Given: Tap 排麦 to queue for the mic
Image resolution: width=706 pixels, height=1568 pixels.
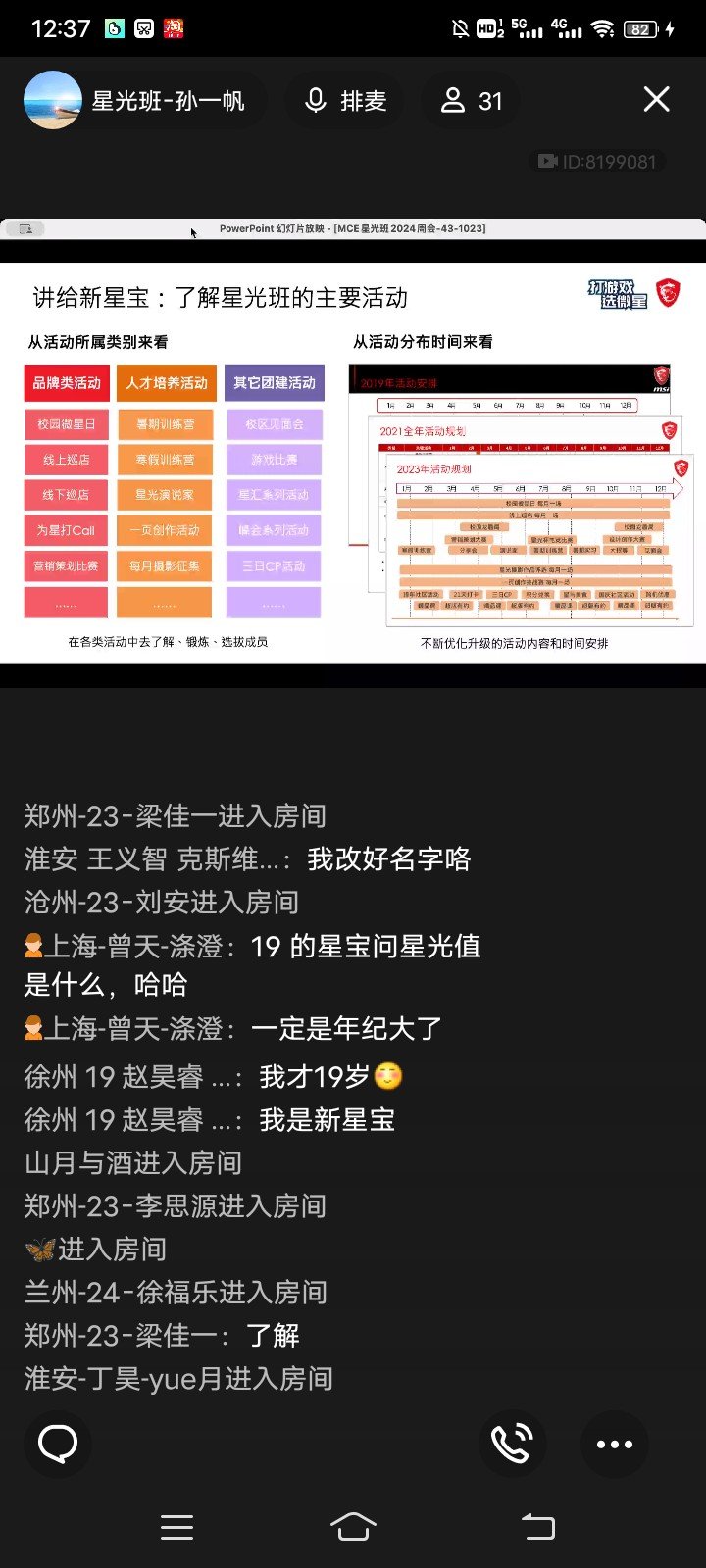Looking at the screenshot, I should (x=345, y=100).
